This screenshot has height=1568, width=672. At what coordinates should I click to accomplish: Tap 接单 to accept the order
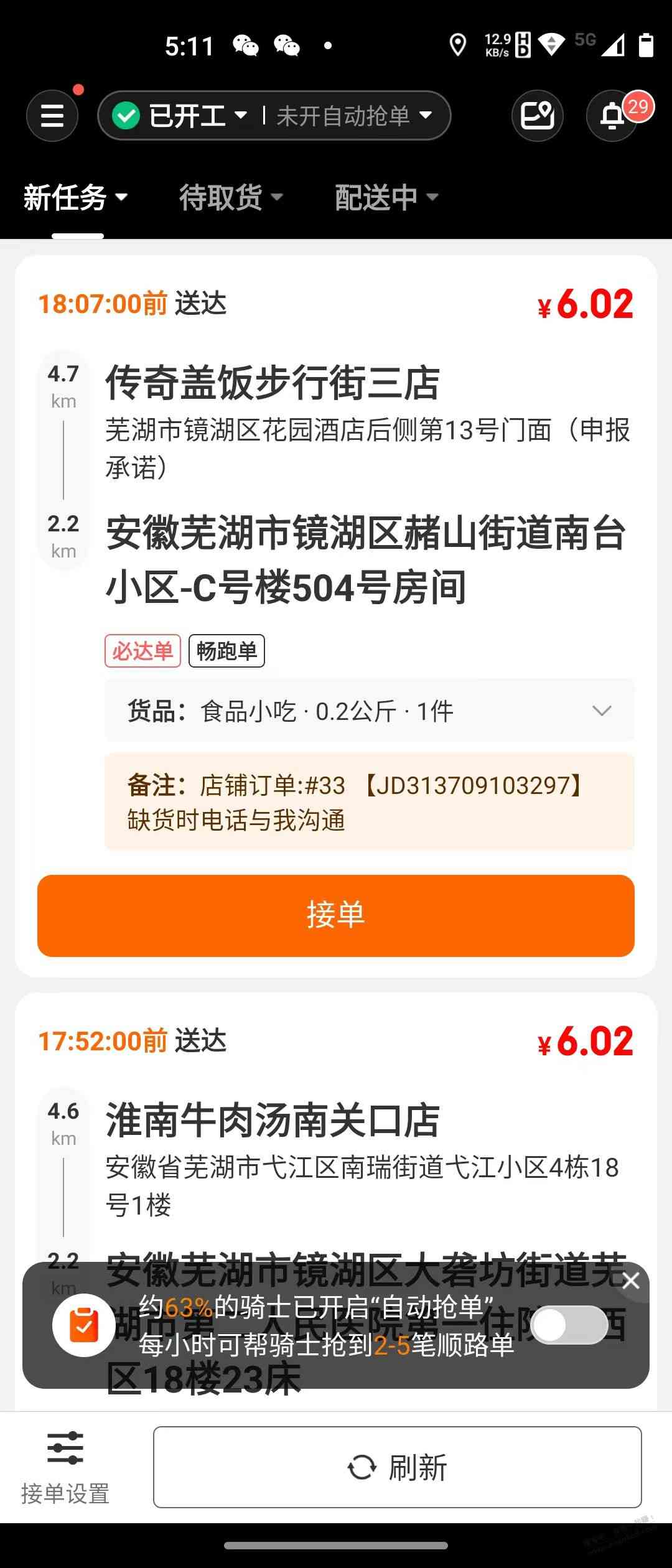point(336,915)
